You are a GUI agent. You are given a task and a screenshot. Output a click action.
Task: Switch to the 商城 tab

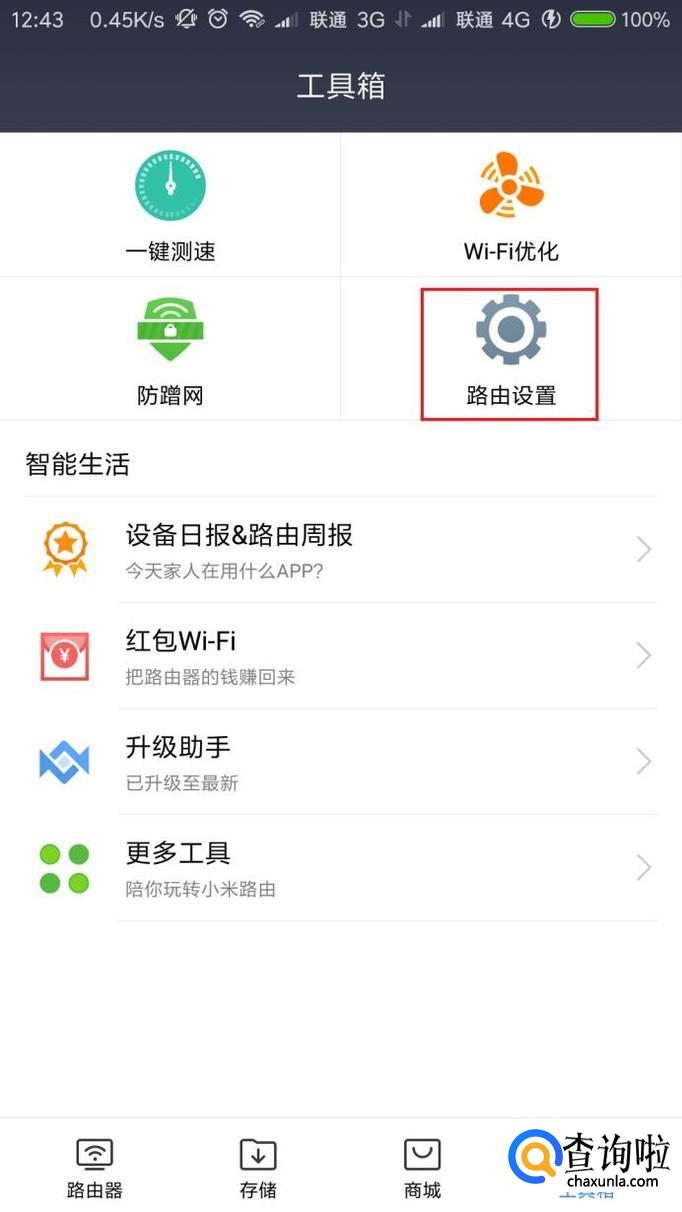[422, 1167]
